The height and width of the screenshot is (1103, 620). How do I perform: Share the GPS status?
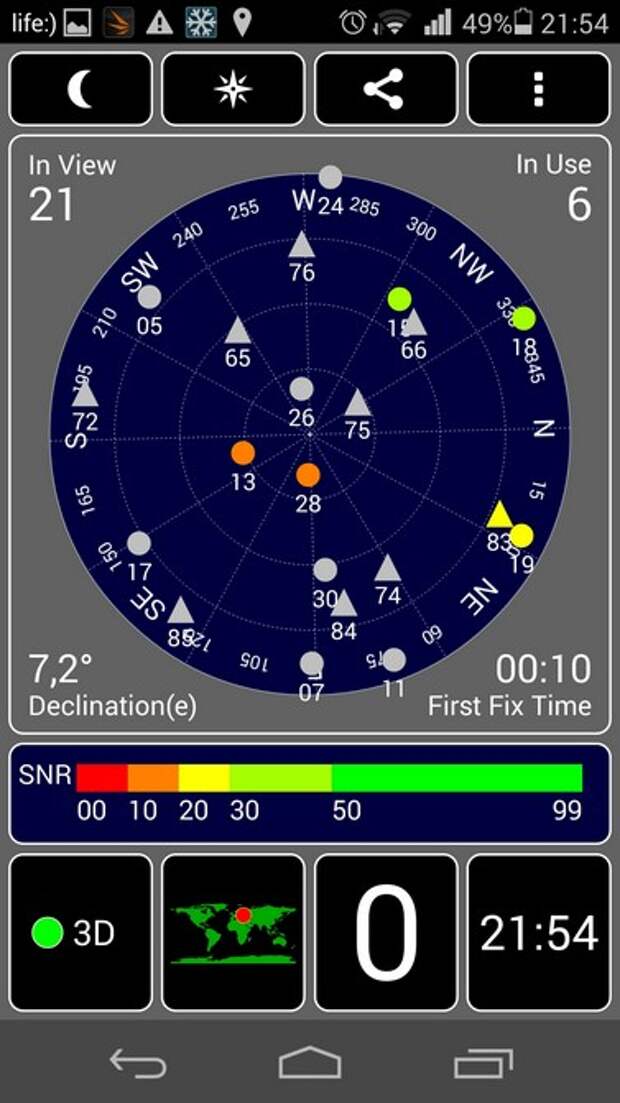point(386,89)
